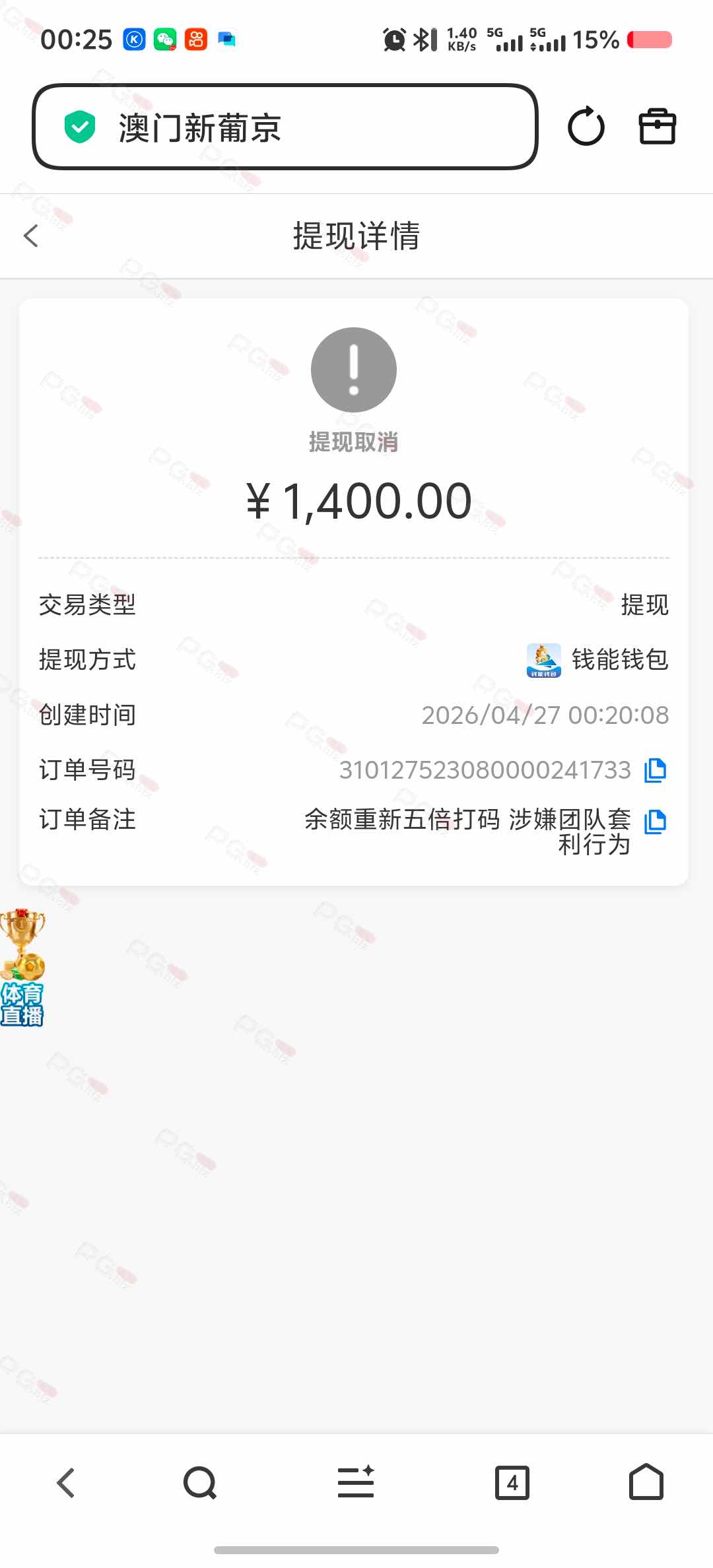View the 4 open browser tabs
The image size is (713, 1568).
click(512, 1483)
